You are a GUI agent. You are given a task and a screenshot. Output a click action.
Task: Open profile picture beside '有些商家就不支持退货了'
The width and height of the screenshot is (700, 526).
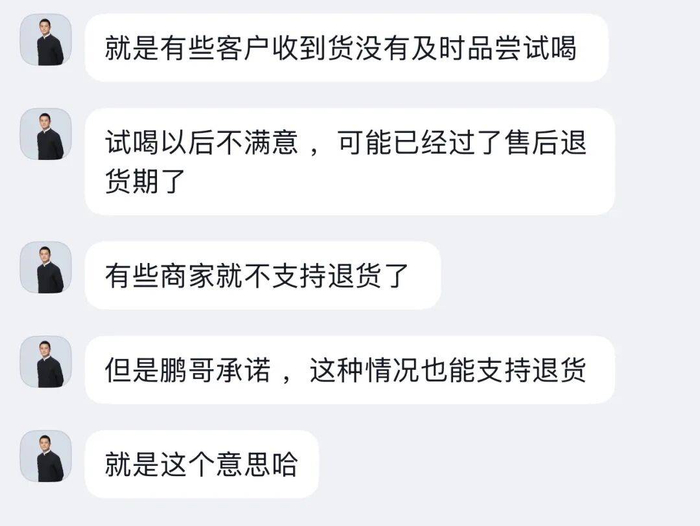coord(46,267)
